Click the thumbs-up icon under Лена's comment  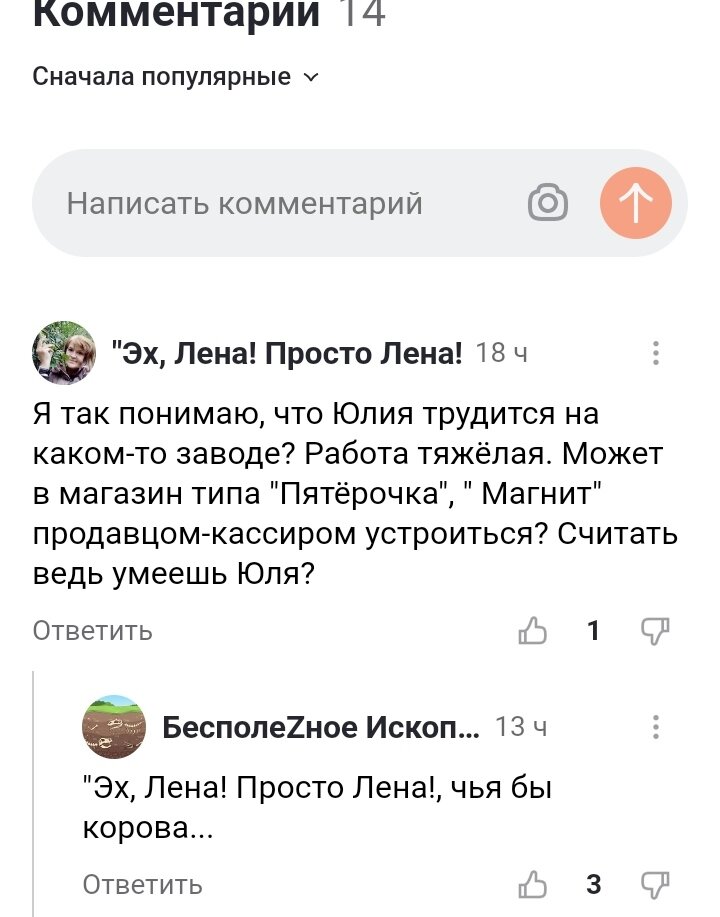[x=535, y=631]
